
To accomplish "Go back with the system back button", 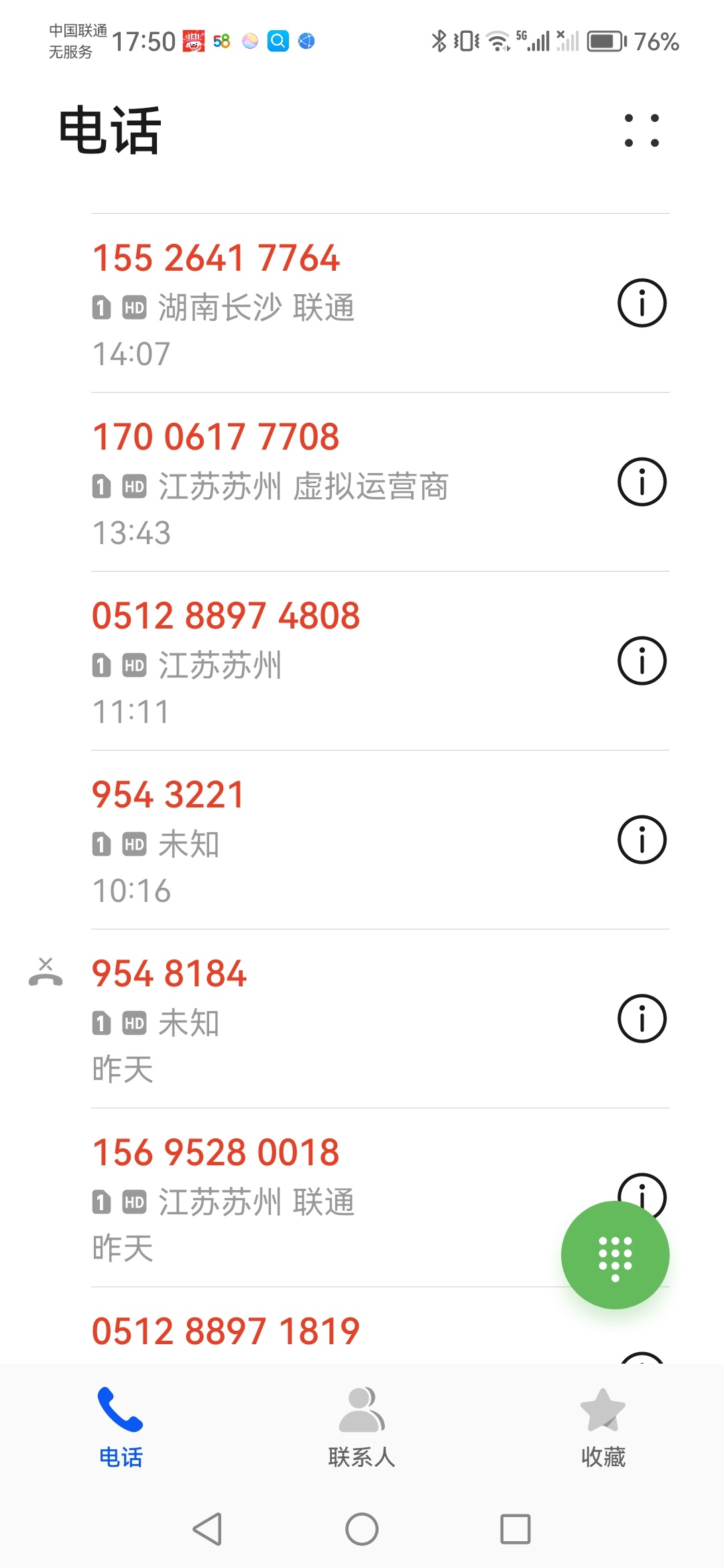I will point(207,1529).
